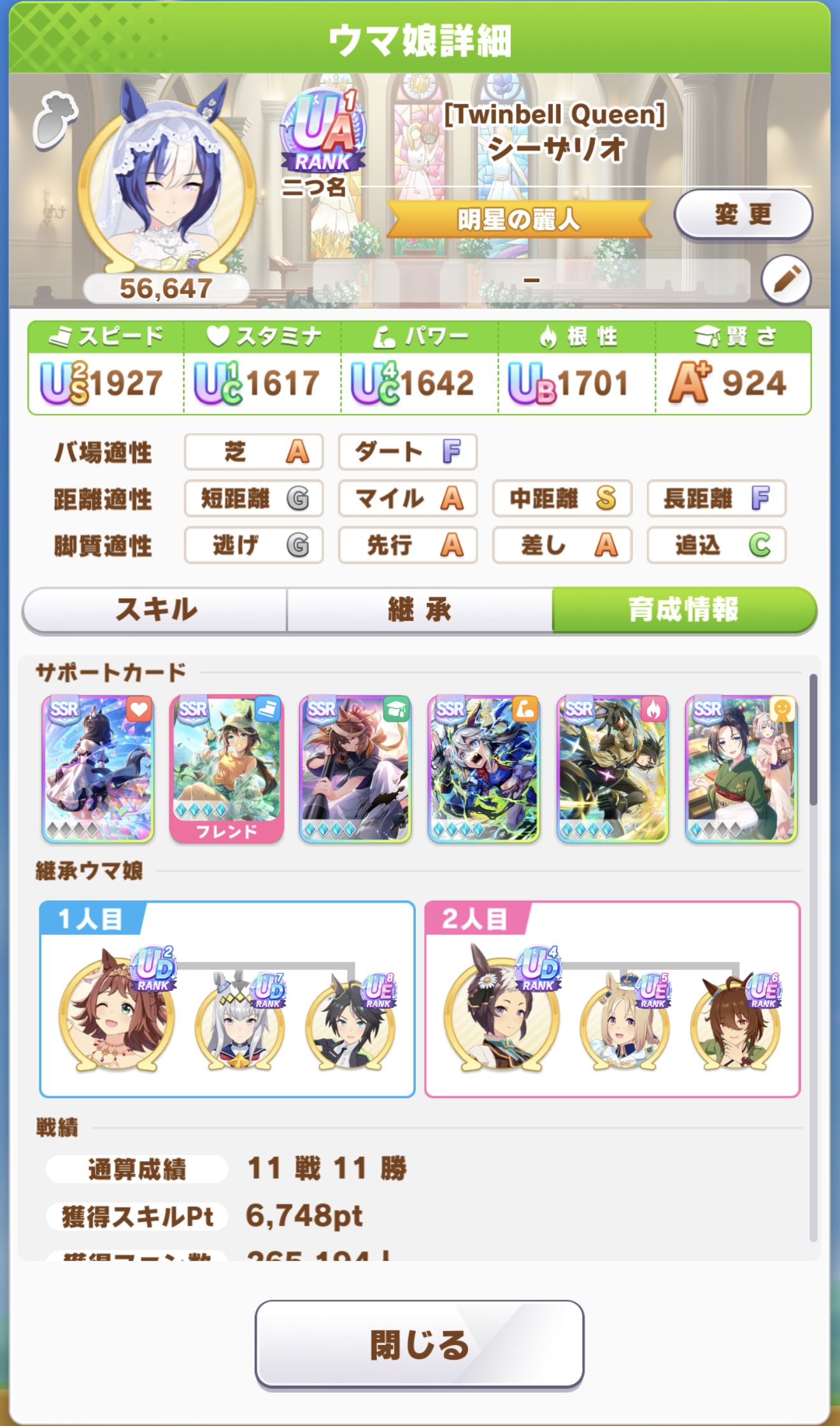Edit the memo with the pencil icon

(786, 280)
